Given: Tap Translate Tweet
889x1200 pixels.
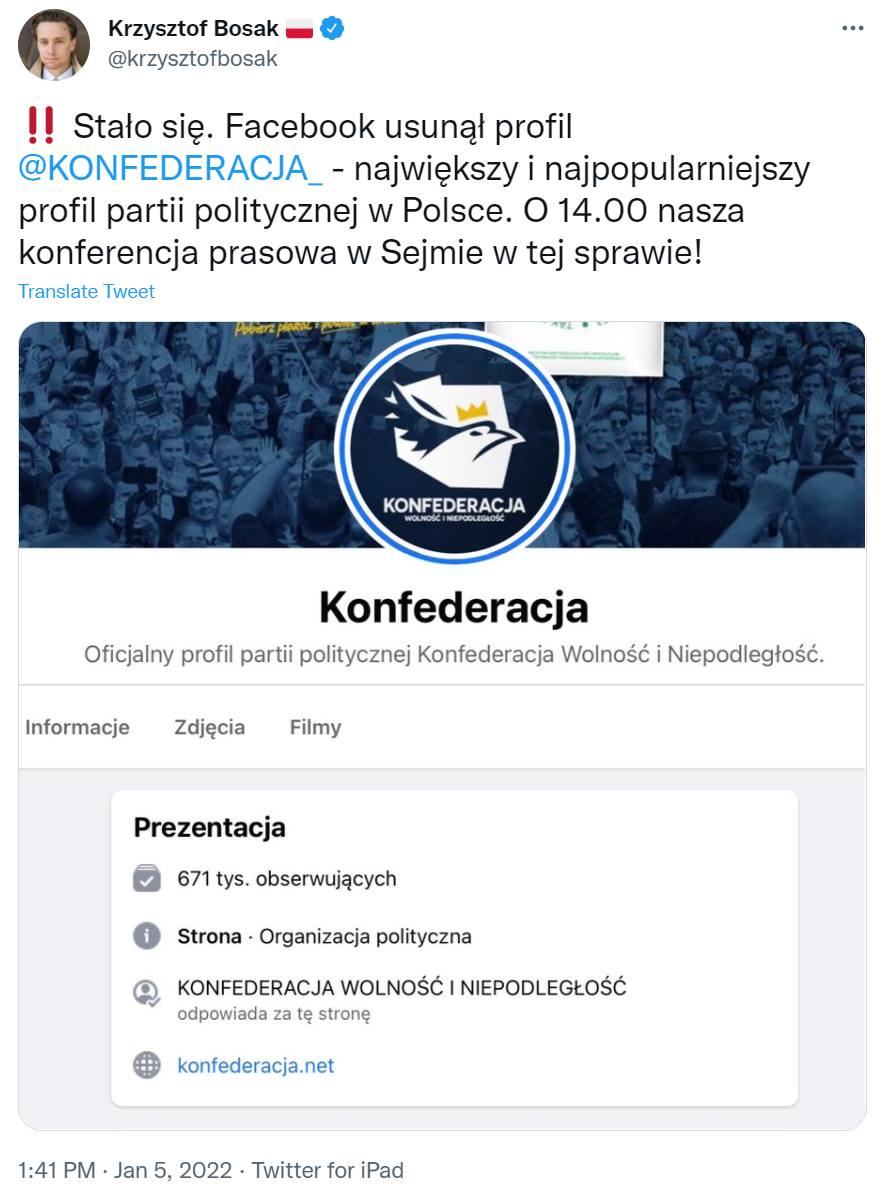Looking at the screenshot, I should click(x=87, y=291).
